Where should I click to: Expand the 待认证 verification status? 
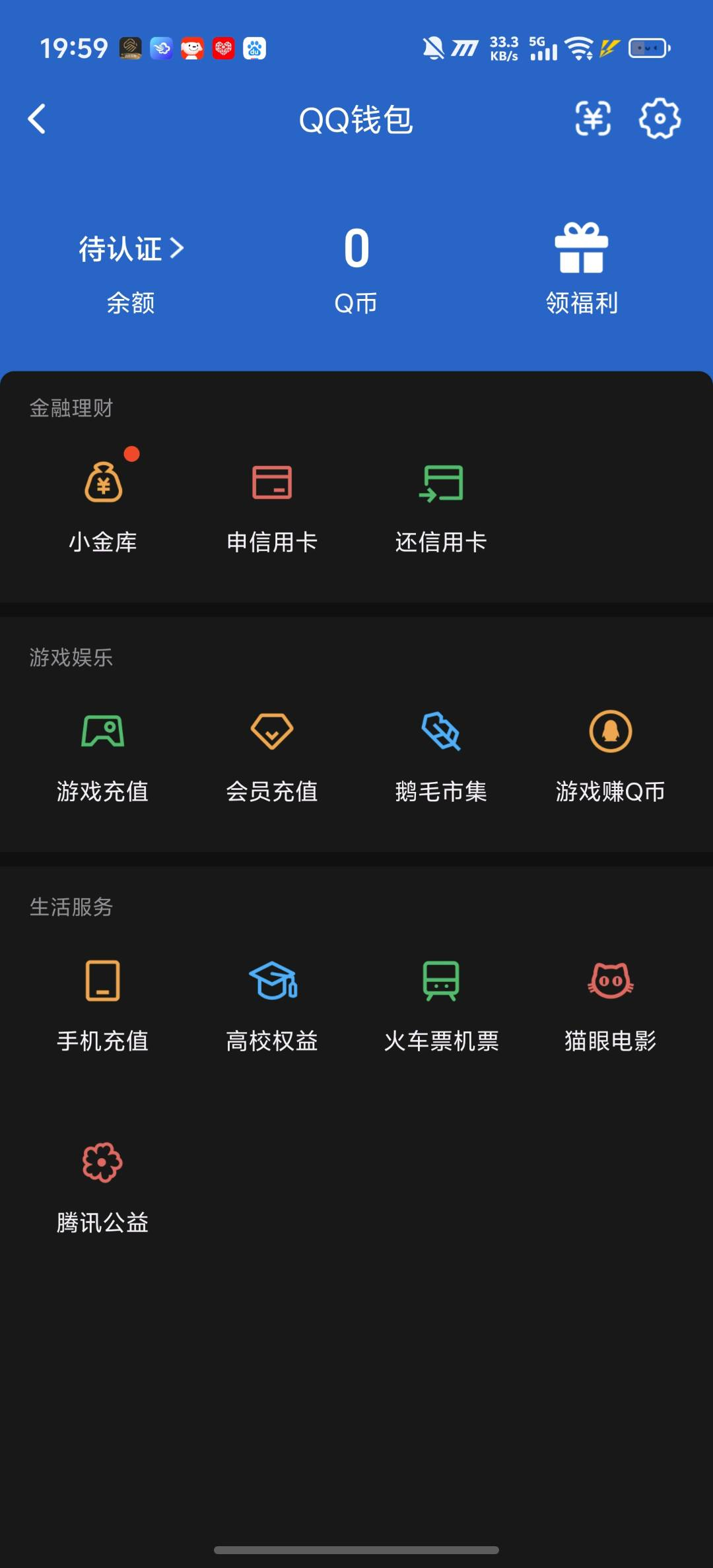point(130,249)
